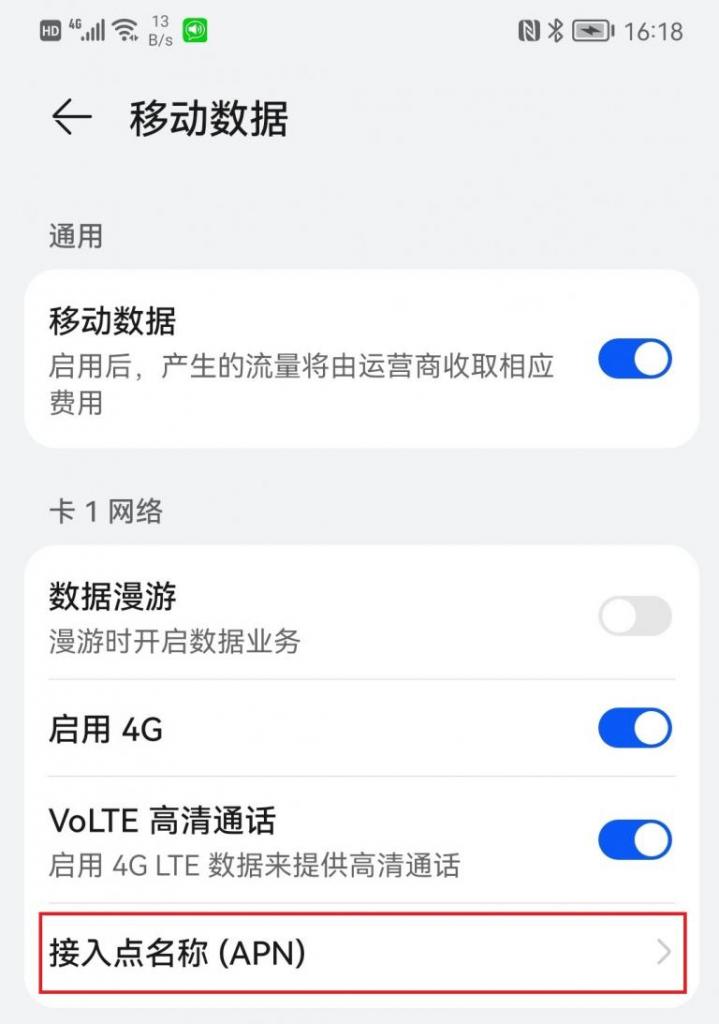719x1024 pixels.
Task: Open 接入点名称 (APN) settings
Action: pos(359,952)
